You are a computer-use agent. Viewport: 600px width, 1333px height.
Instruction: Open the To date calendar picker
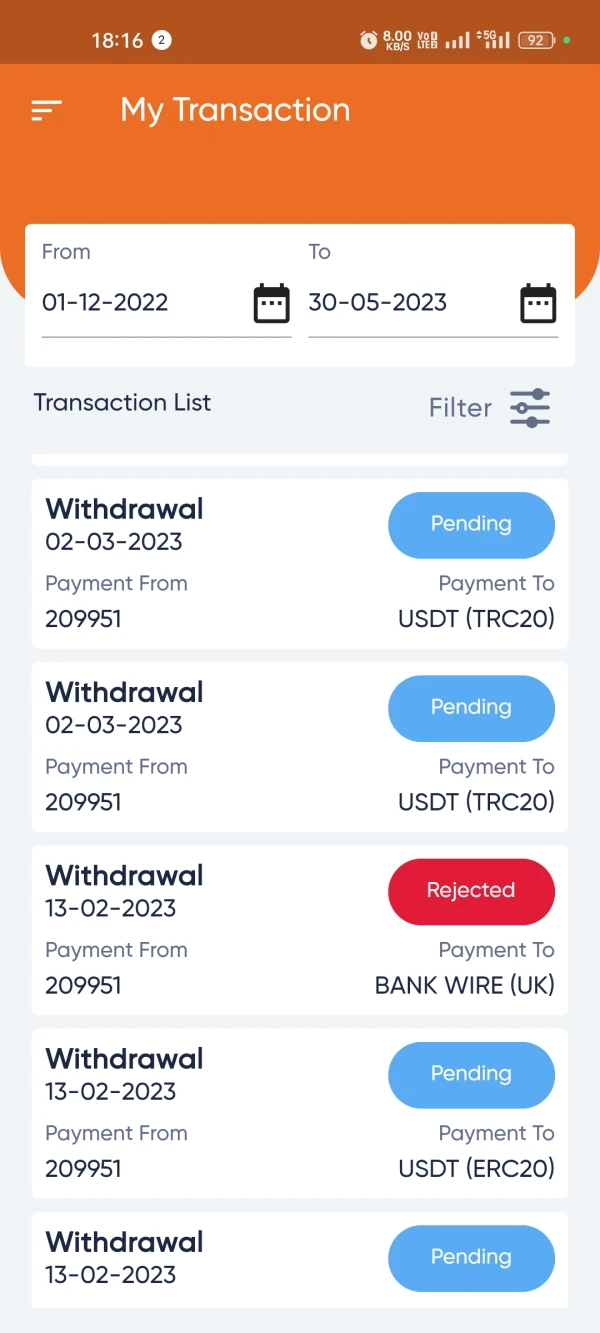click(538, 303)
